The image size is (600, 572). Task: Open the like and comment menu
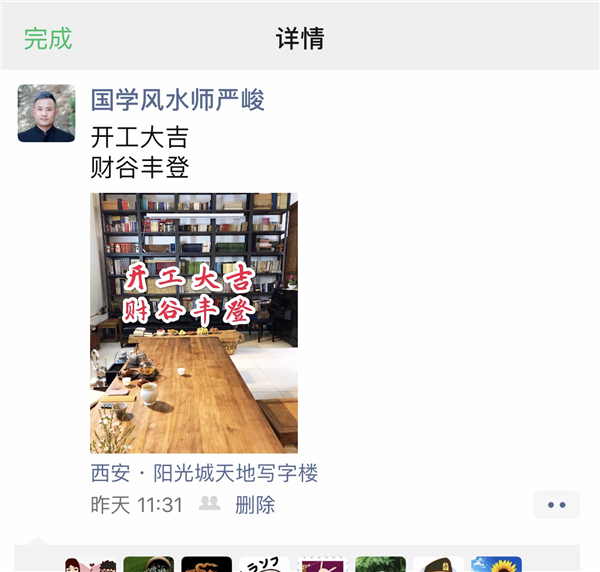[x=556, y=505]
